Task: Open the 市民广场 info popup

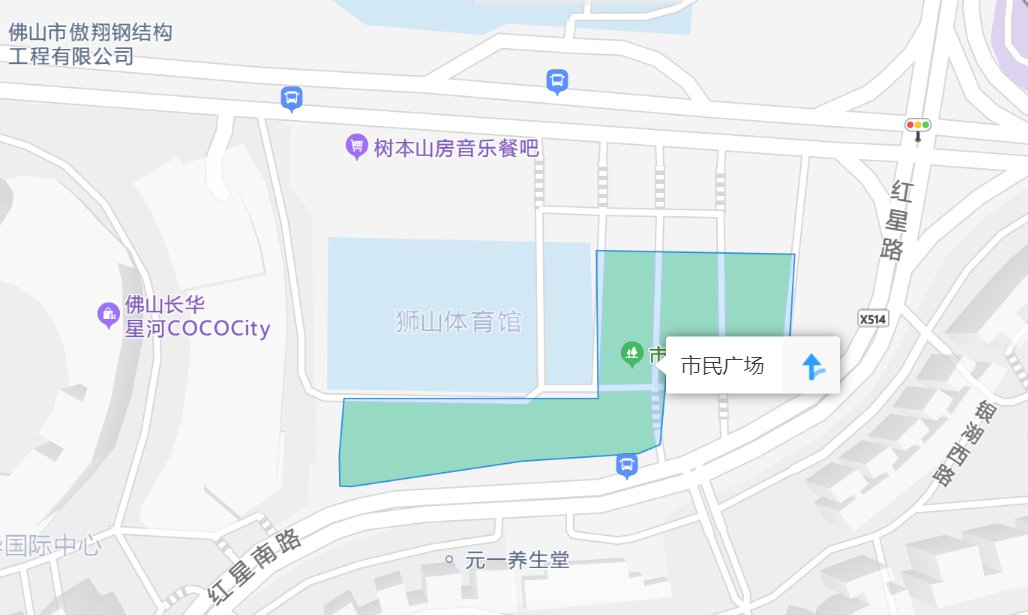Action: pyautogui.click(x=723, y=366)
